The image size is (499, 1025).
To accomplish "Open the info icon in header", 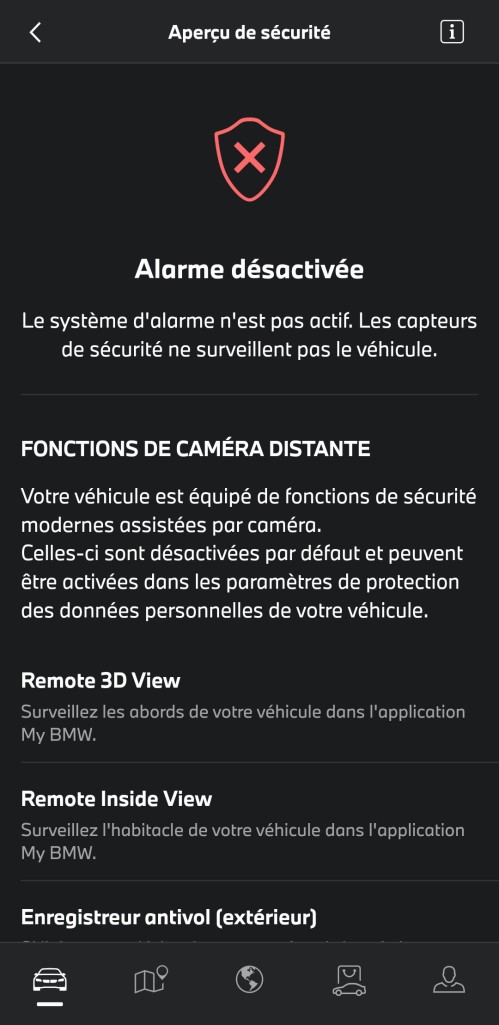I will click(x=452, y=32).
